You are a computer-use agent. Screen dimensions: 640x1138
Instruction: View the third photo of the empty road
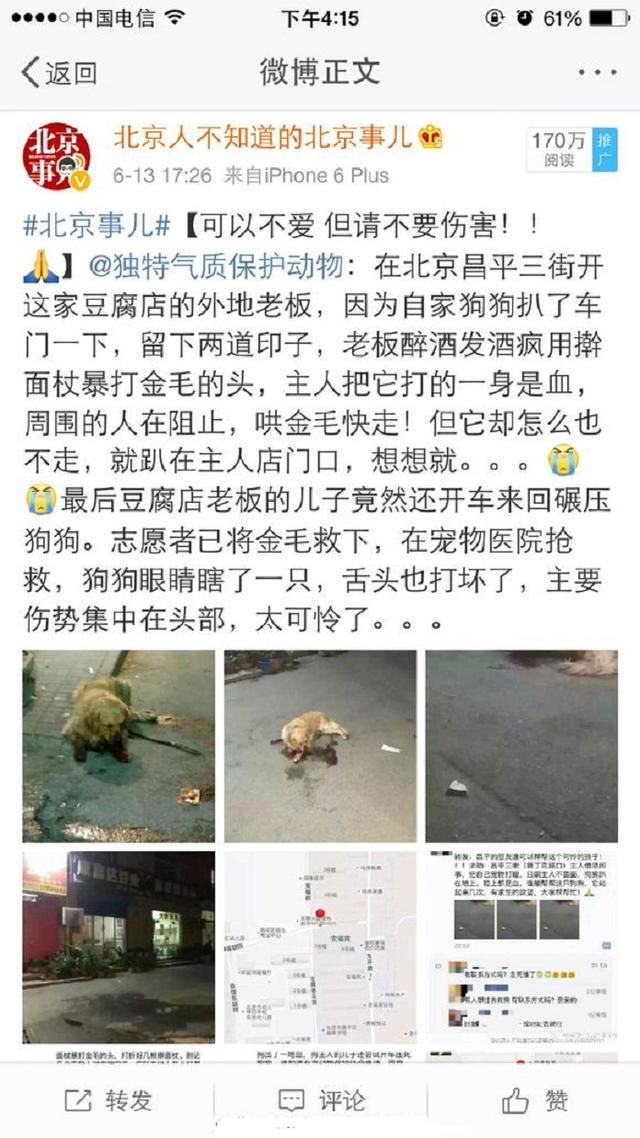tap(522, 746)
